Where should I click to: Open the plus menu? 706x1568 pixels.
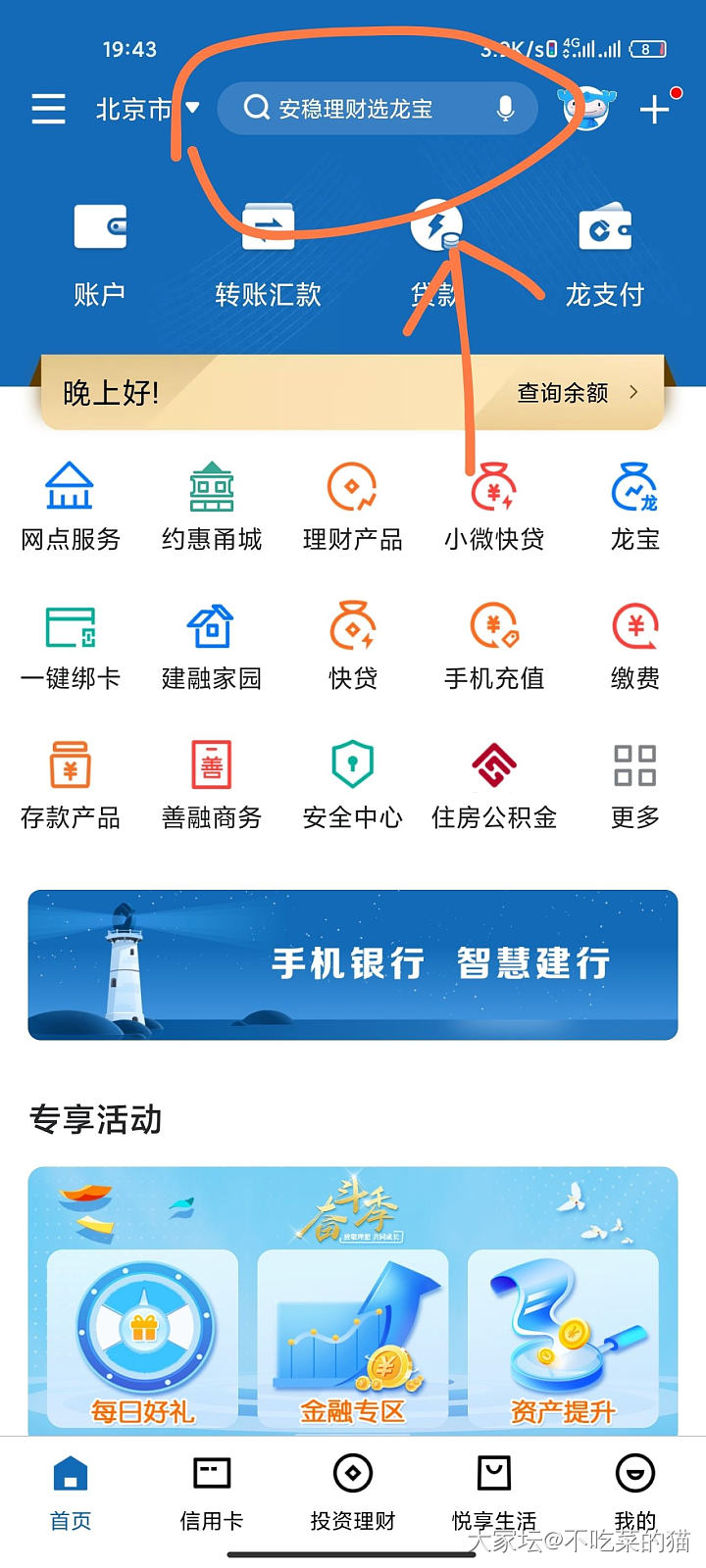[655, 109]
